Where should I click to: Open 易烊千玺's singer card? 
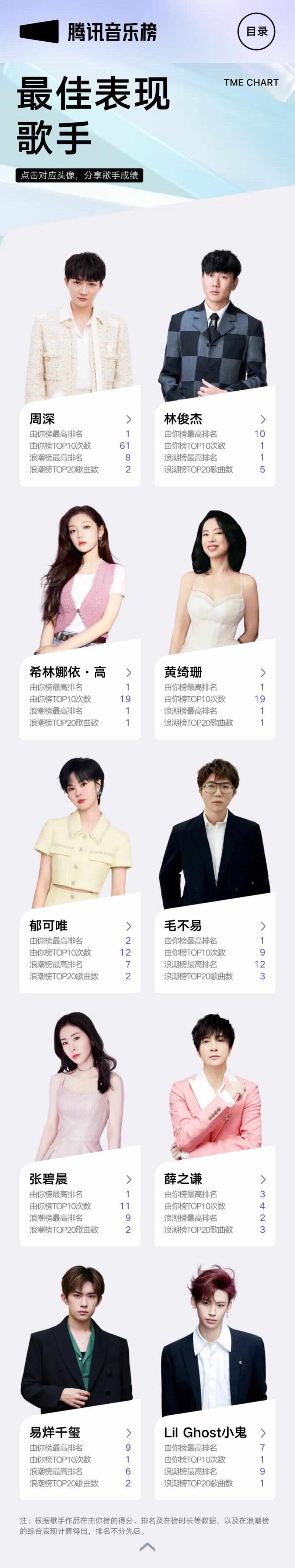[80, 1432]
